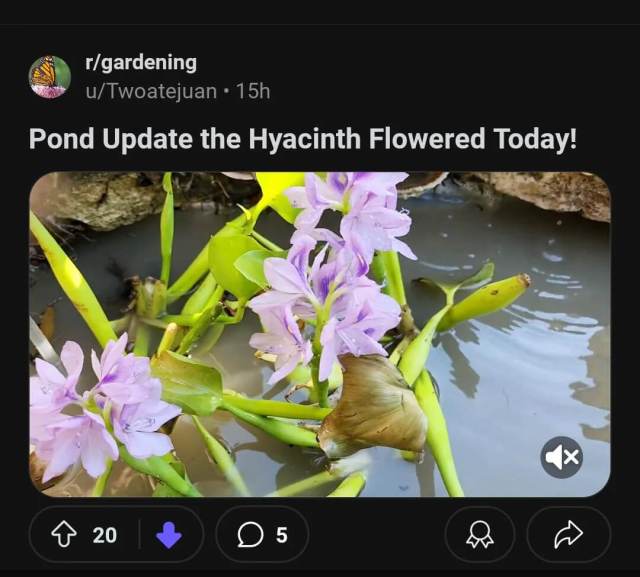
Task: Go to the r/gardening subreddit
Action: pos(141,63)
